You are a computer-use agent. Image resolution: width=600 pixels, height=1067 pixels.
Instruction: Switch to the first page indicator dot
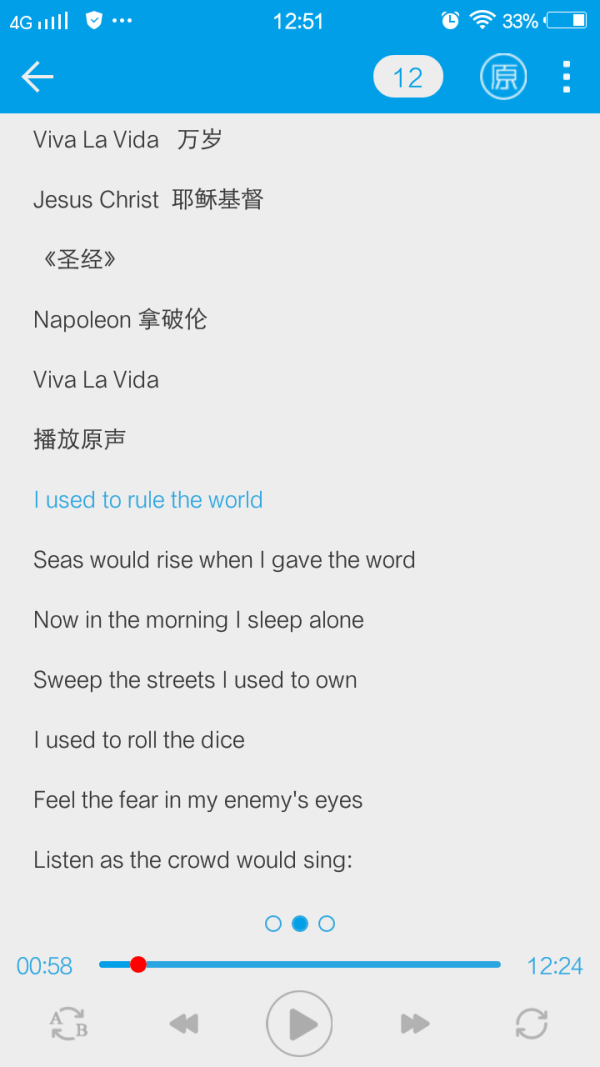point(273,923)
